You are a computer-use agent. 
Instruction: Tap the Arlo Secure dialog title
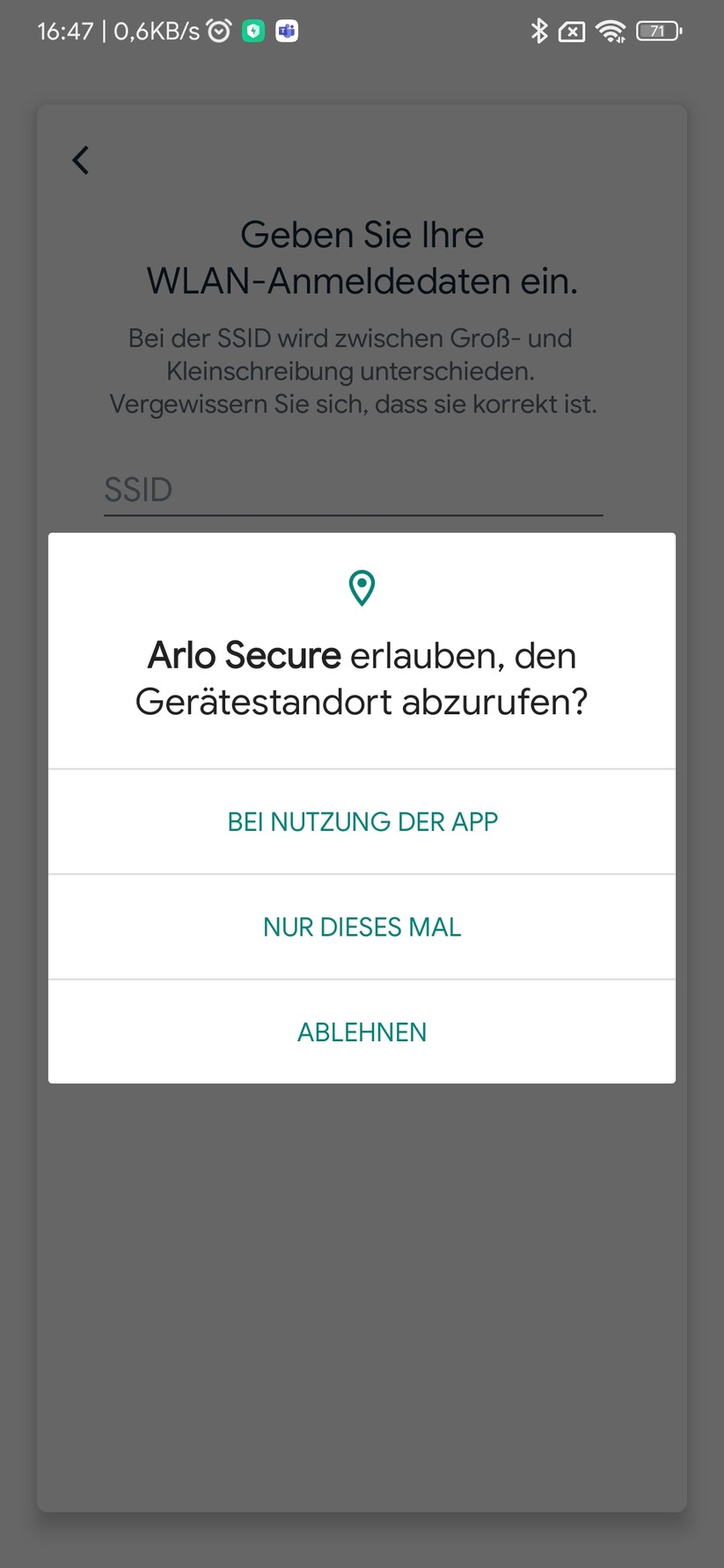pyautogui.click(x=362, y=677)
